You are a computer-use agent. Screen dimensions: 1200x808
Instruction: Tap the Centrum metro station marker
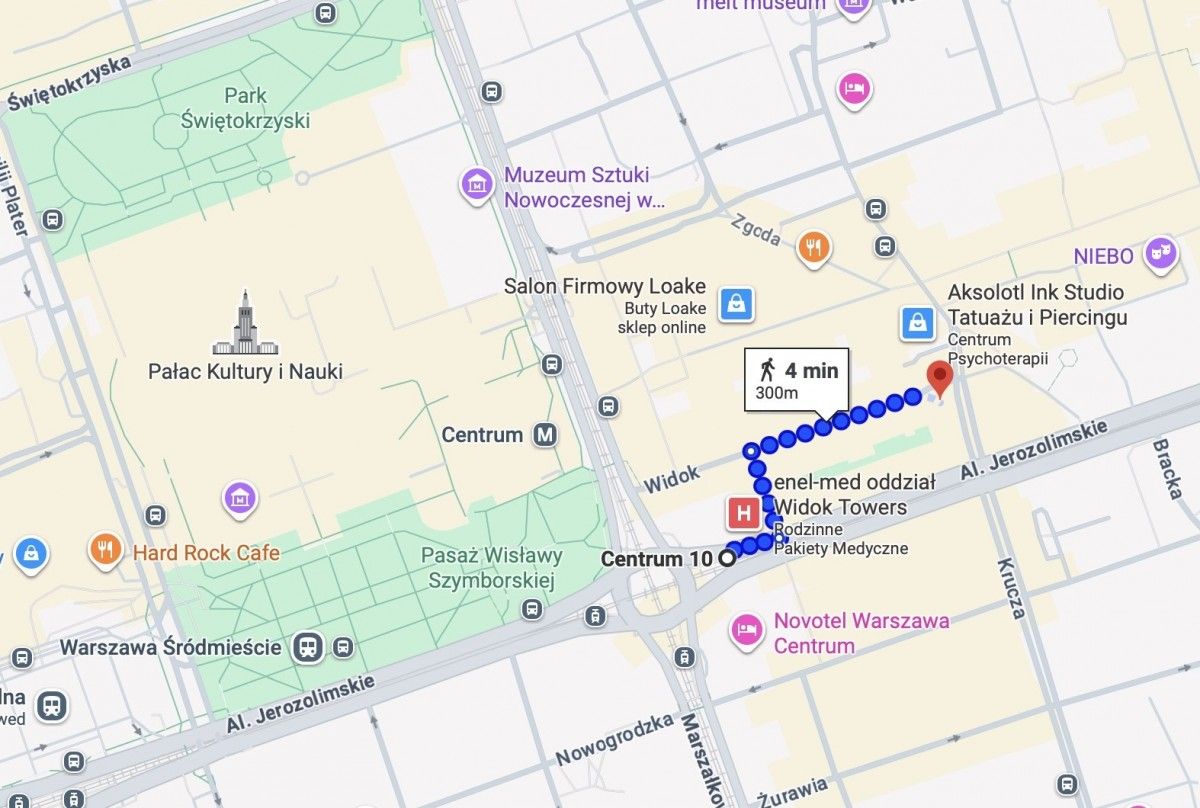[545, 435]
